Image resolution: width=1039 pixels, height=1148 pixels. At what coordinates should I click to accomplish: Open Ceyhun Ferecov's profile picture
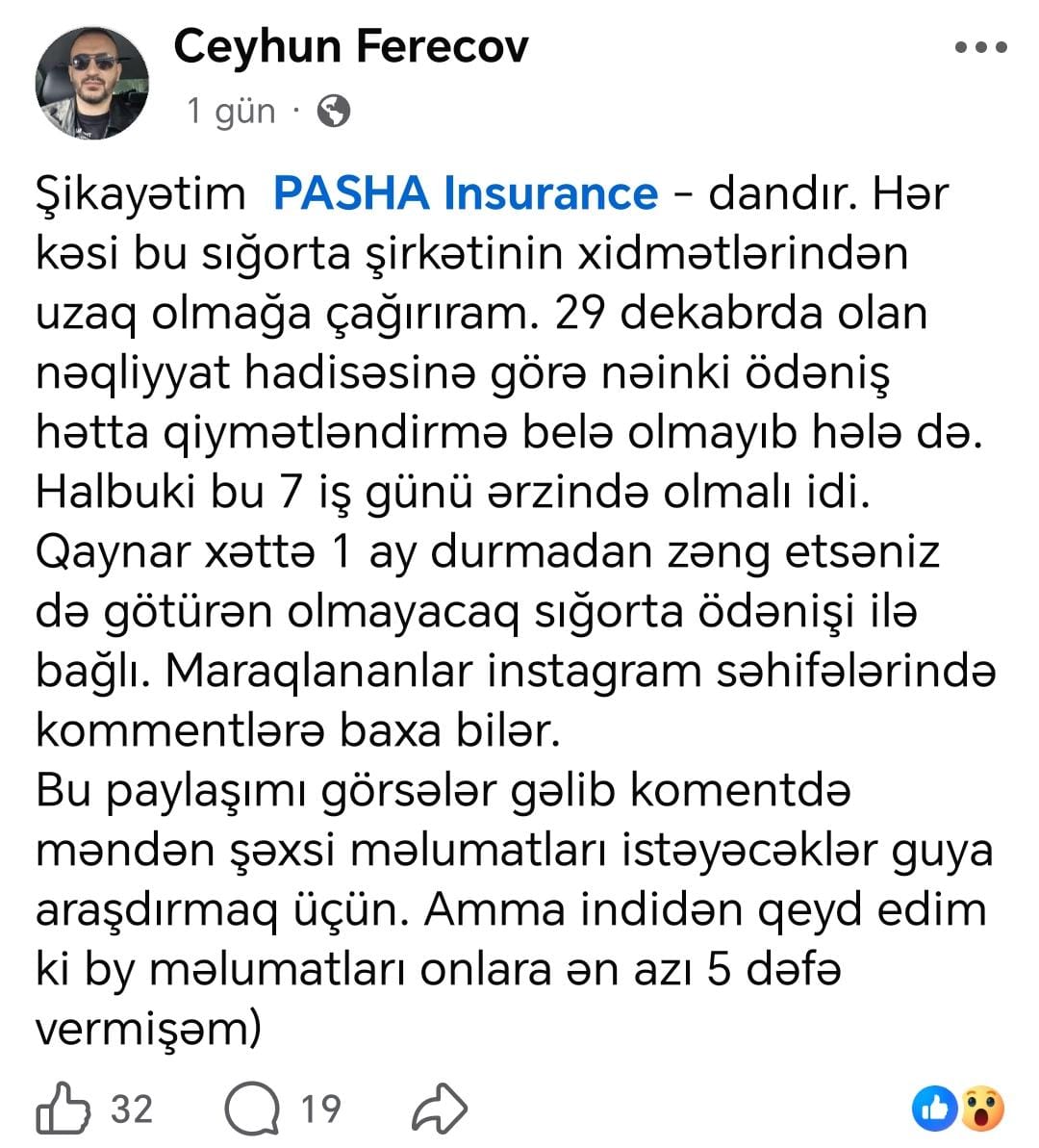[x=92, y=84]
